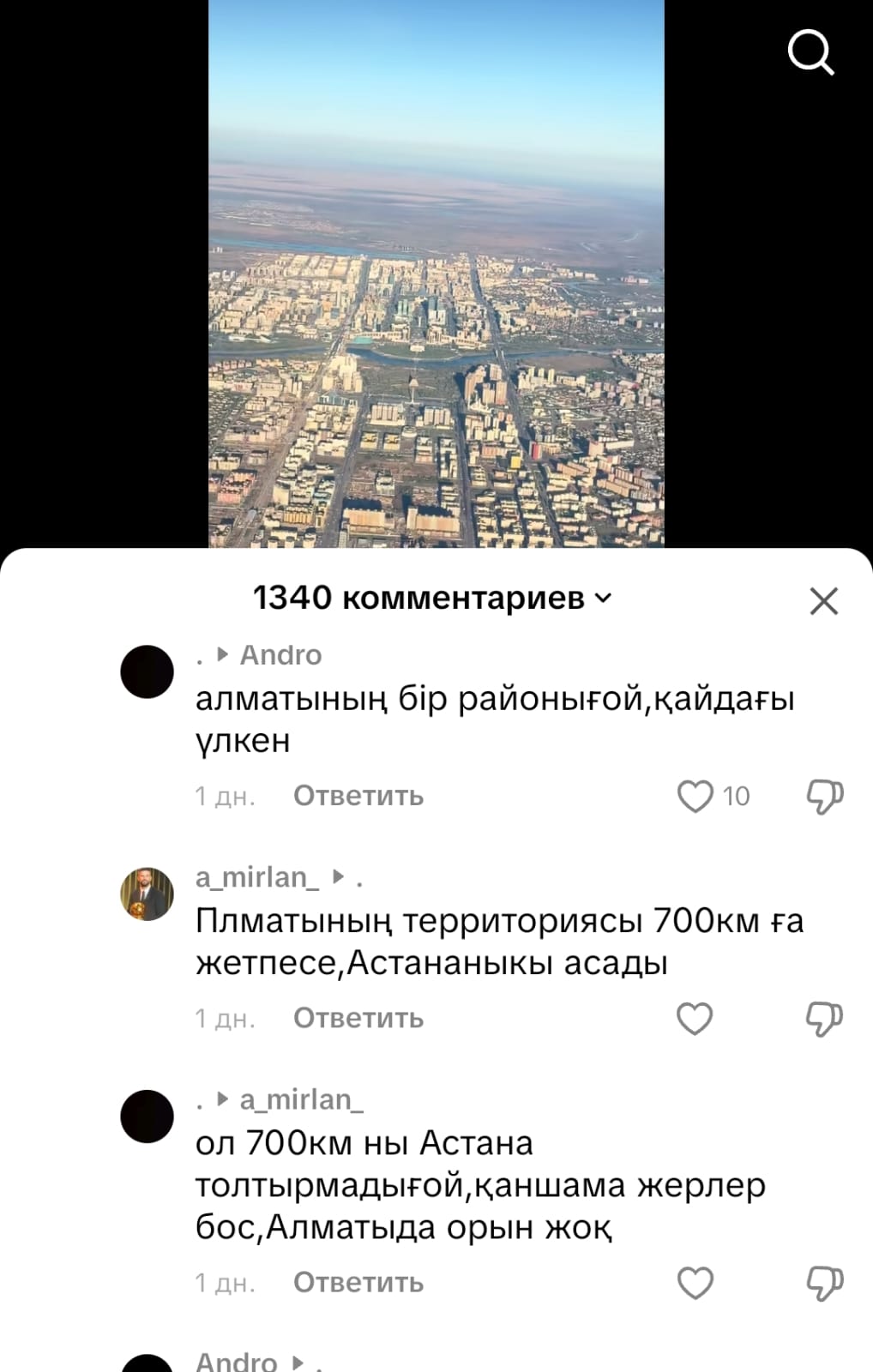This screenshot has width=873, height=1372.
Task: Open a_mirlan_ profile picture
Action: click(147, 894)
